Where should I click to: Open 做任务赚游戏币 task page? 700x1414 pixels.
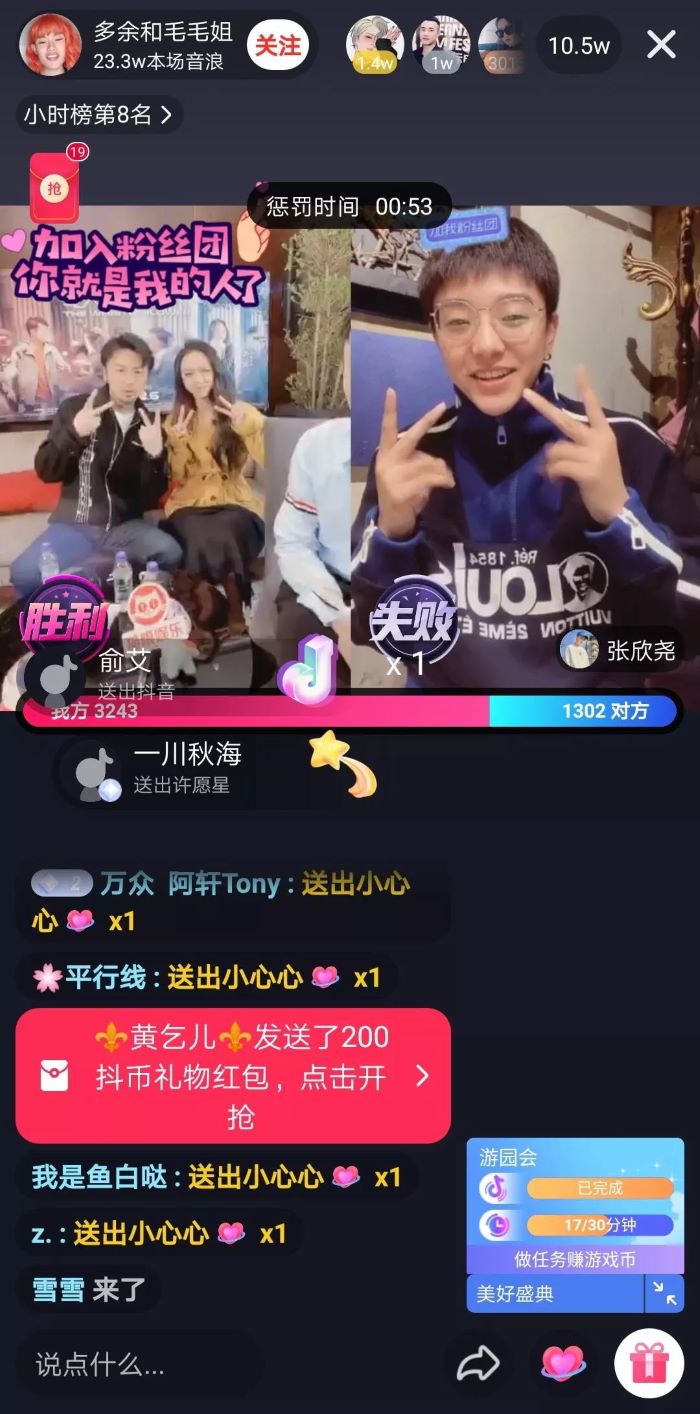575,1259
